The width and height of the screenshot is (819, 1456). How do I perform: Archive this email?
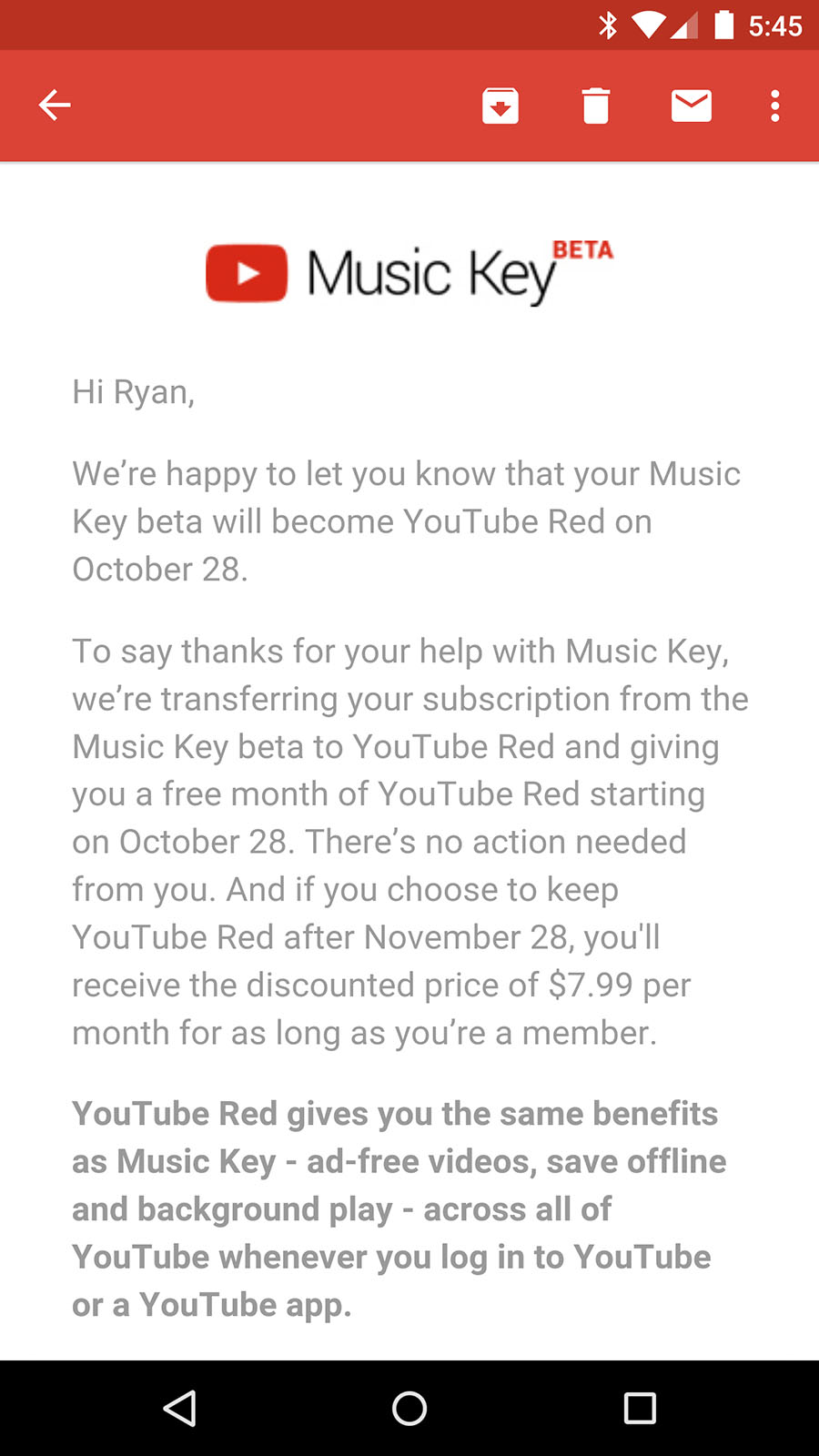click(500, 106)
